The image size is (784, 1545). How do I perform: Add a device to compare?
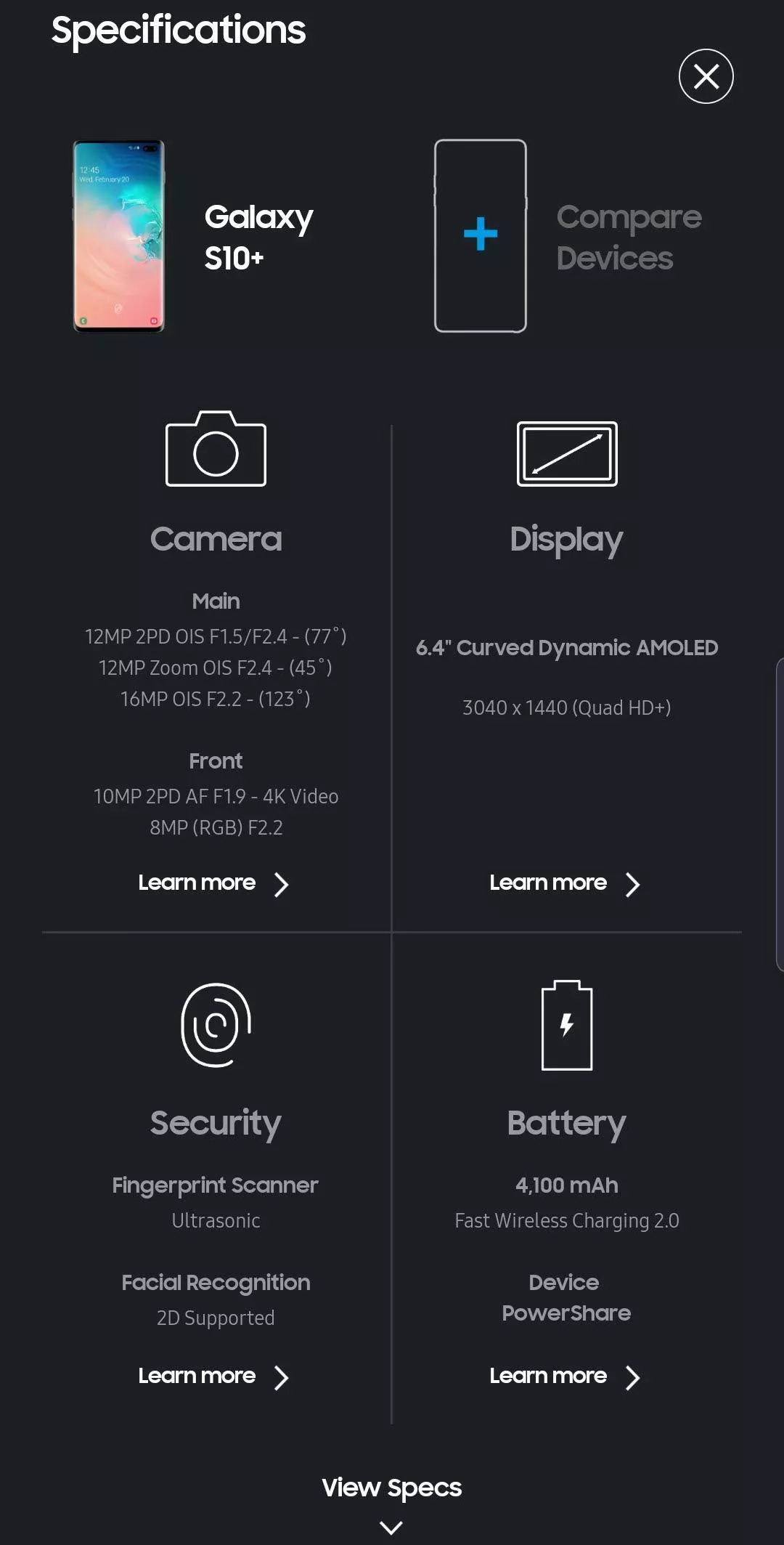(480, 235)
